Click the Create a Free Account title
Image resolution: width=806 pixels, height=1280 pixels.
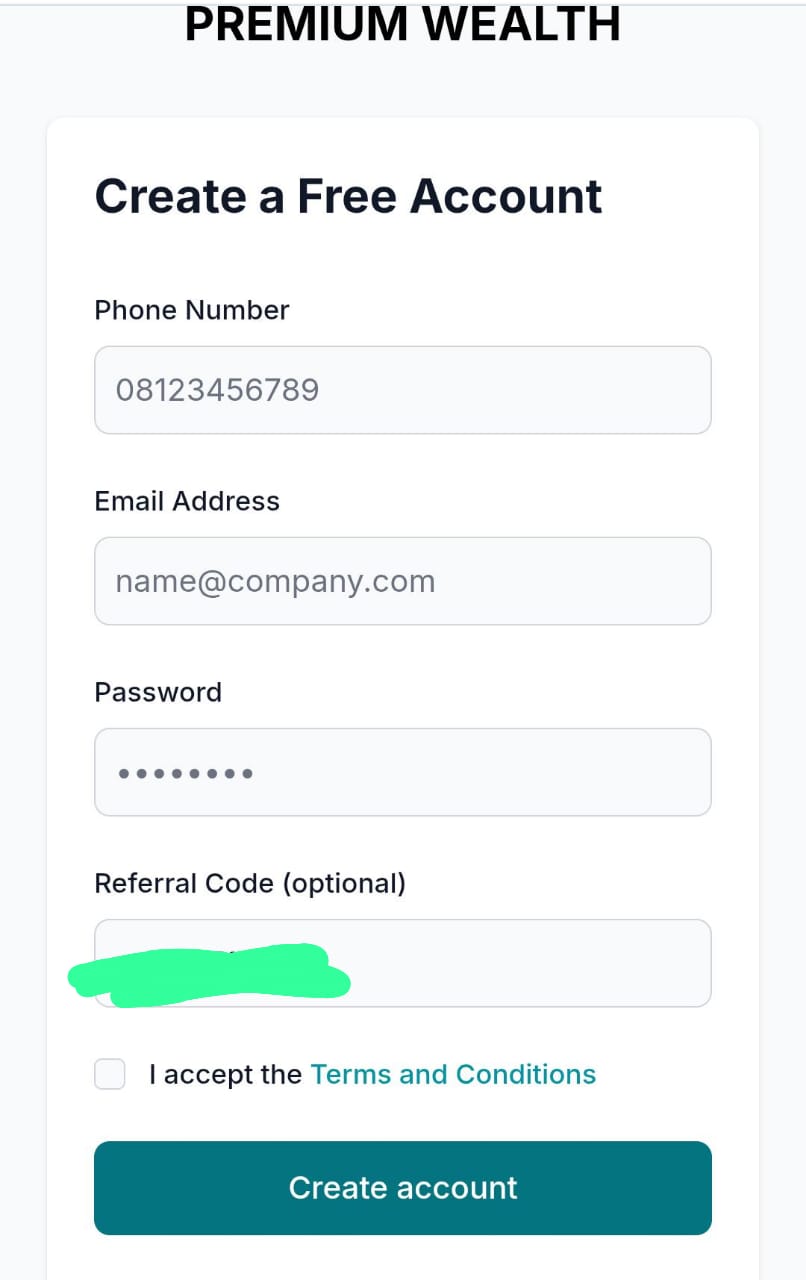(x=348, y=196)
